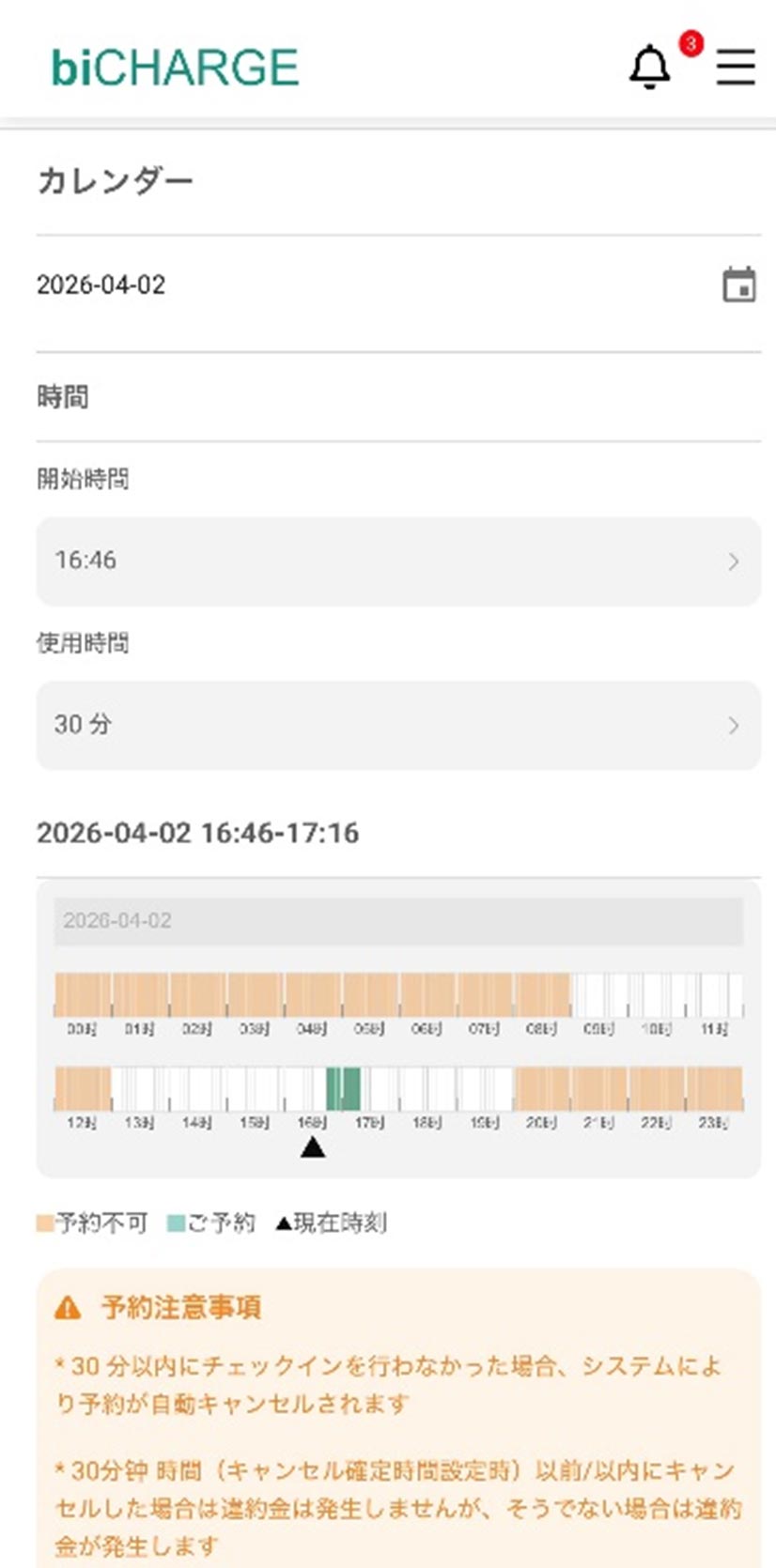The width and height of the screenshot is (776, 1568).
Task: Open the 使用時間 duration selector showing 30分
Action: click(396, 725)
